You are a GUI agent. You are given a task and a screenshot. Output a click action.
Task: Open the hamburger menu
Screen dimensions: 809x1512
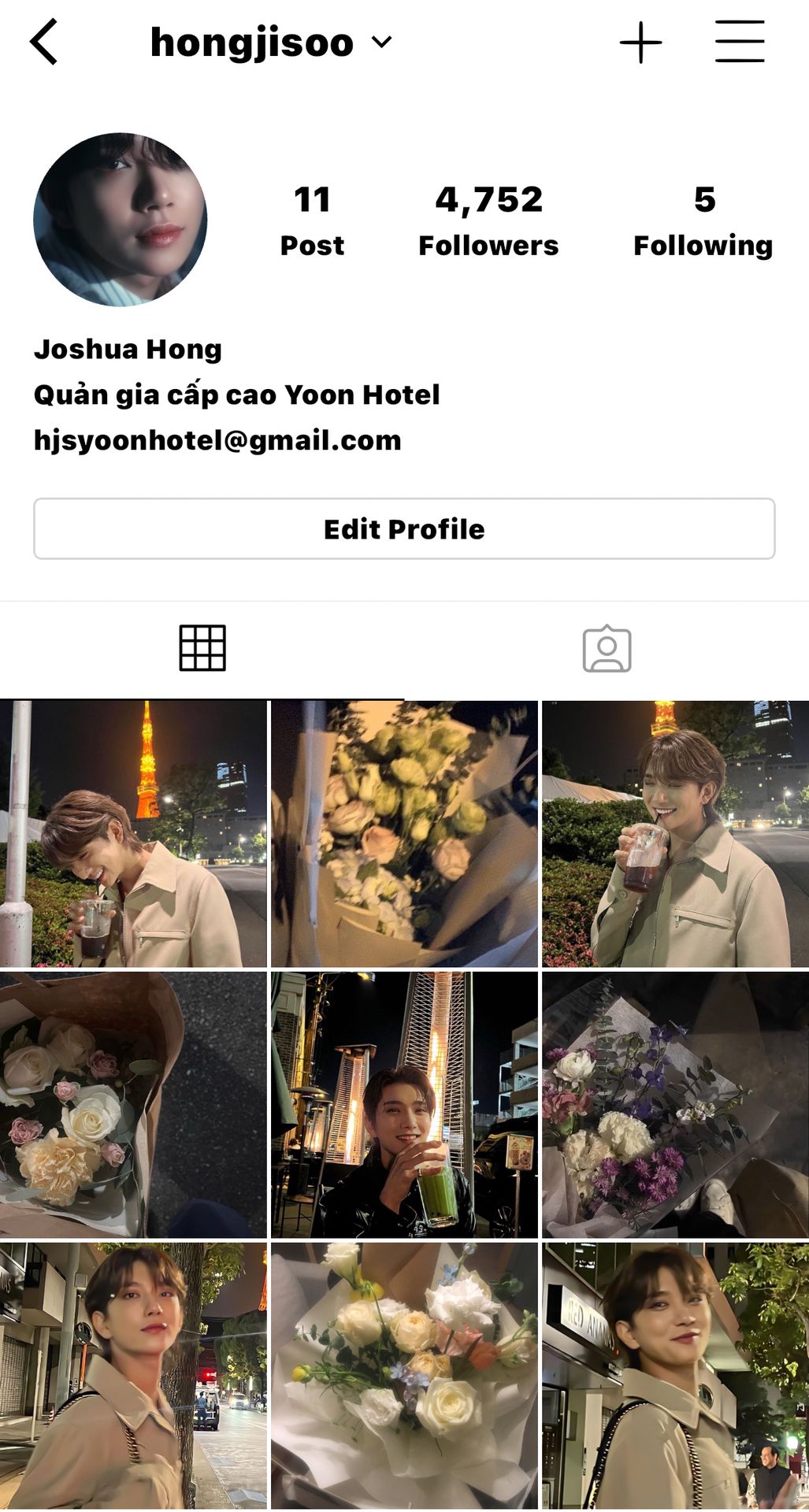[740, 42]
